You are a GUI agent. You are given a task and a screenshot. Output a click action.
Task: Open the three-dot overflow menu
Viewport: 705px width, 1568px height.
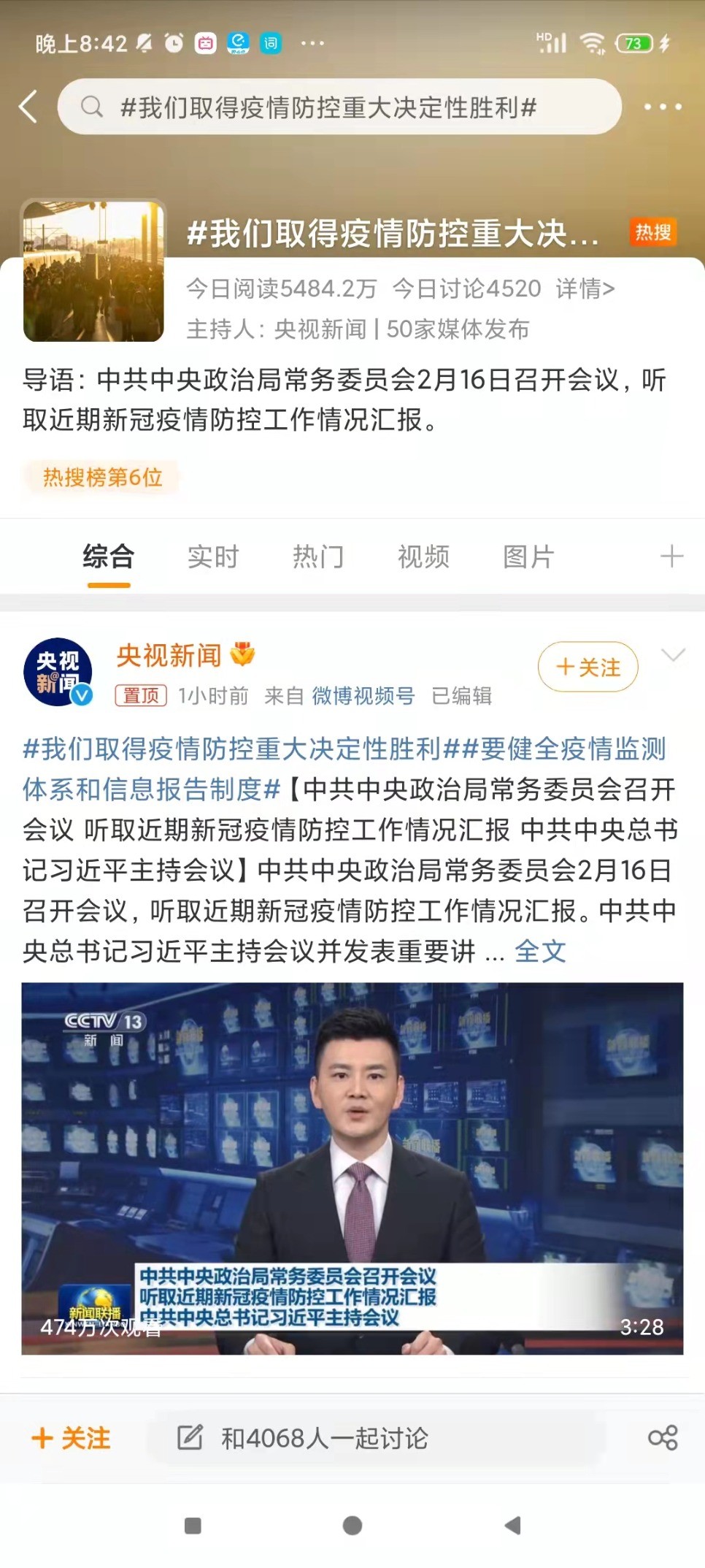click(x=663, y=107)
